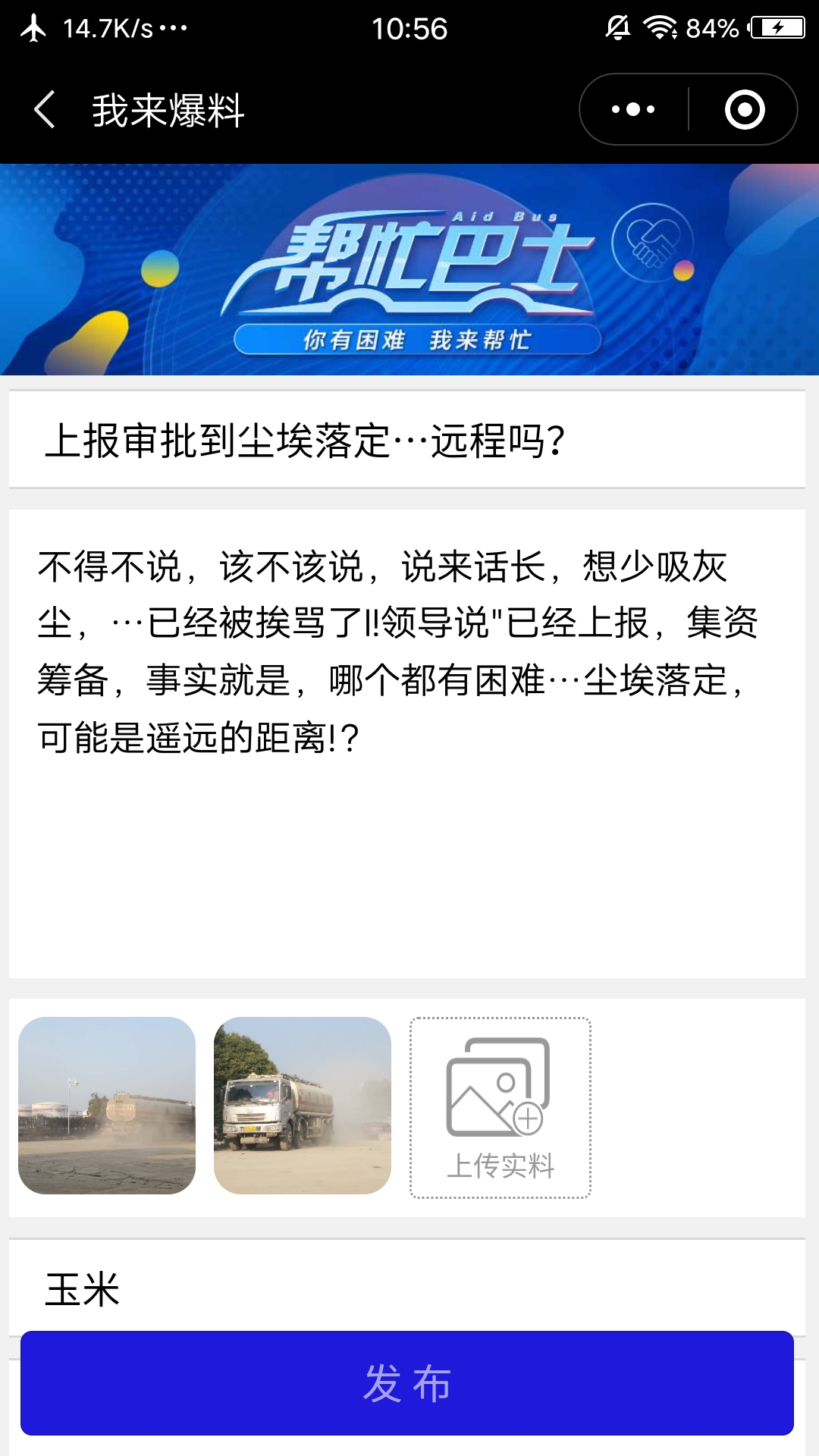Image resolution: width=819 pixels, height=1456 pixels.
Task: Open the first uploaded photo of the dusty road
Action: [107, 1106]
